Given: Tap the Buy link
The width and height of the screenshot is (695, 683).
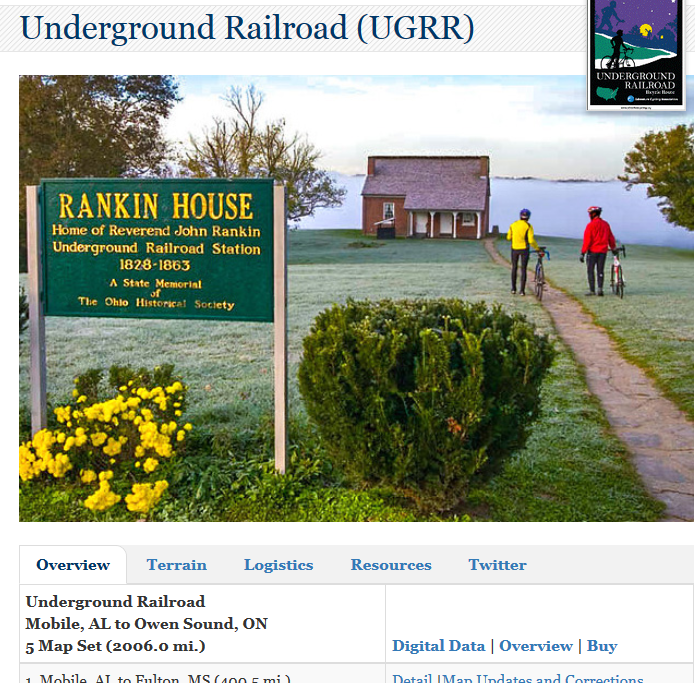Looking at the screenshot, I should (602, 646).
